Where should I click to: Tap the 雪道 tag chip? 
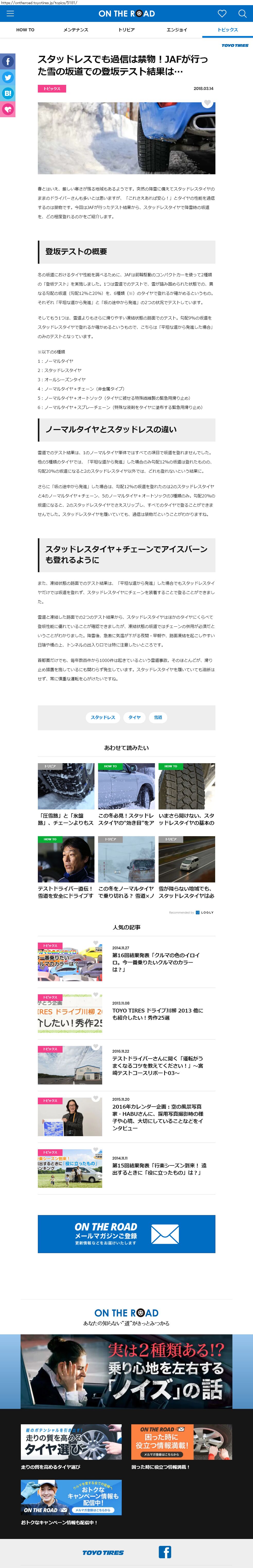coord(158,718)
